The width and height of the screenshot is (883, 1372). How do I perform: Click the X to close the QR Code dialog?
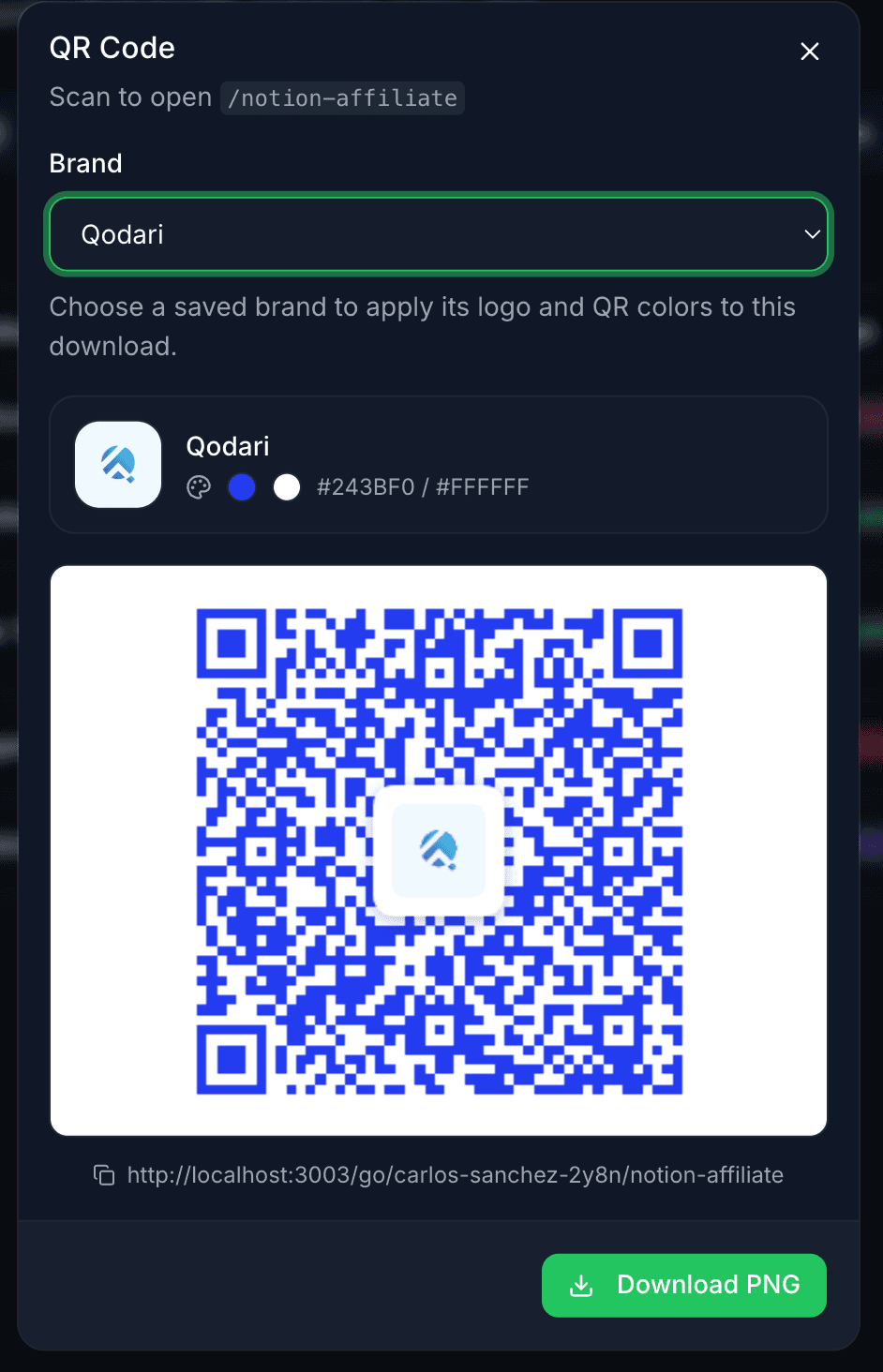click(809, 52)
